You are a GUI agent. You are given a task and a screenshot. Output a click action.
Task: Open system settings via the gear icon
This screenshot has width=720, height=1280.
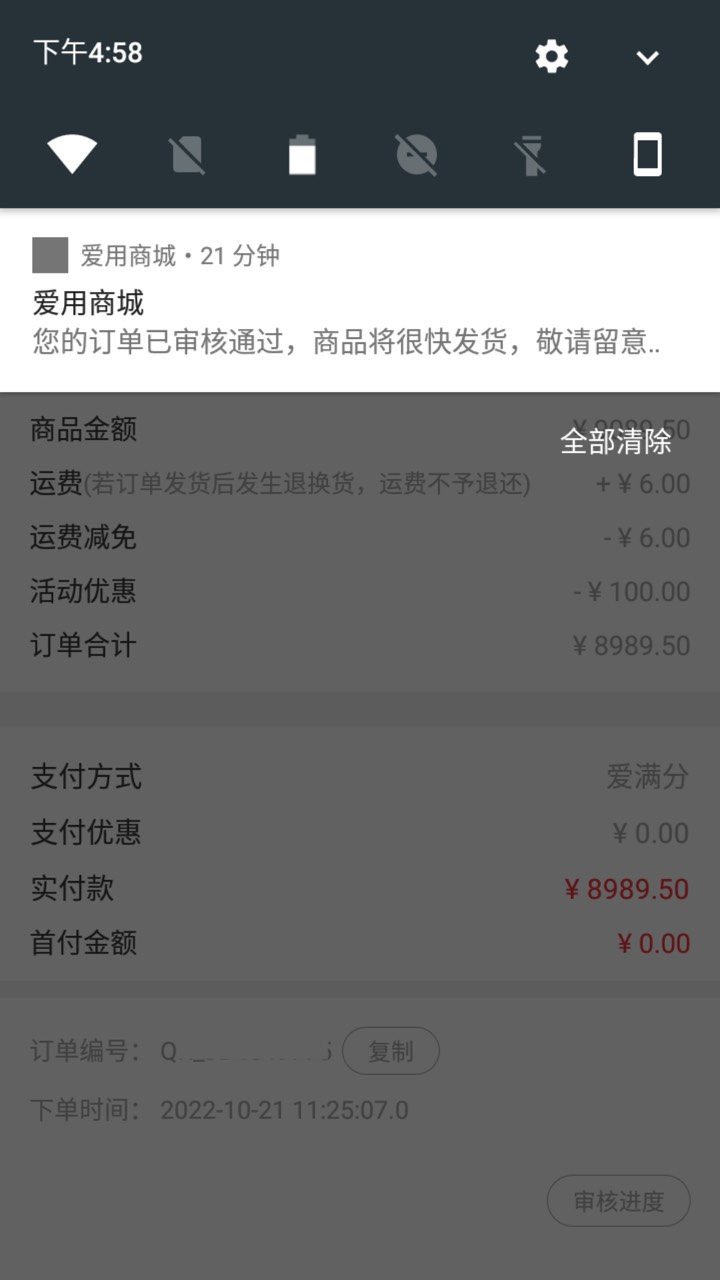[x=552, y=56]
